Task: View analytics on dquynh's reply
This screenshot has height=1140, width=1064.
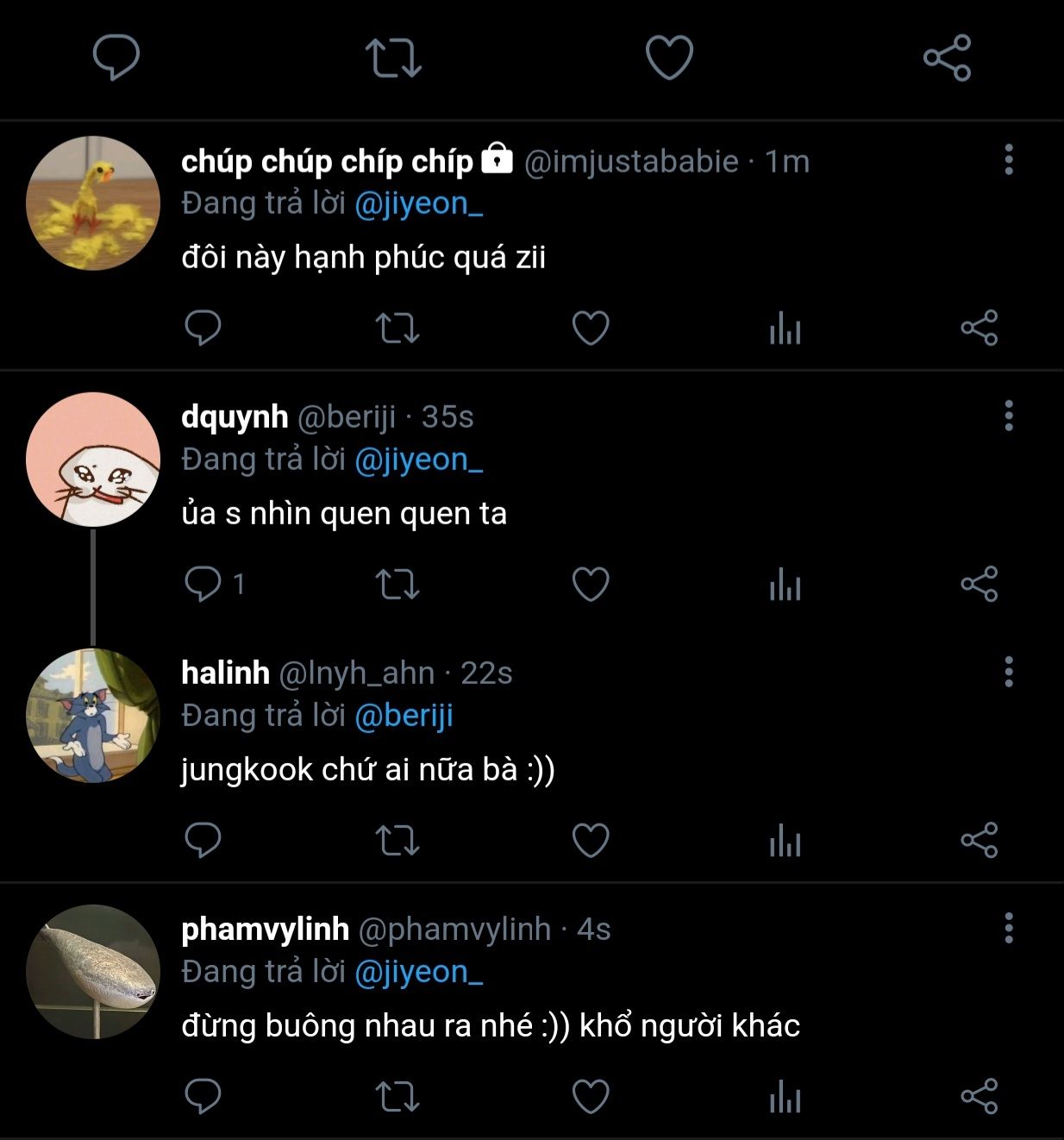Action: tap(785, 585)
